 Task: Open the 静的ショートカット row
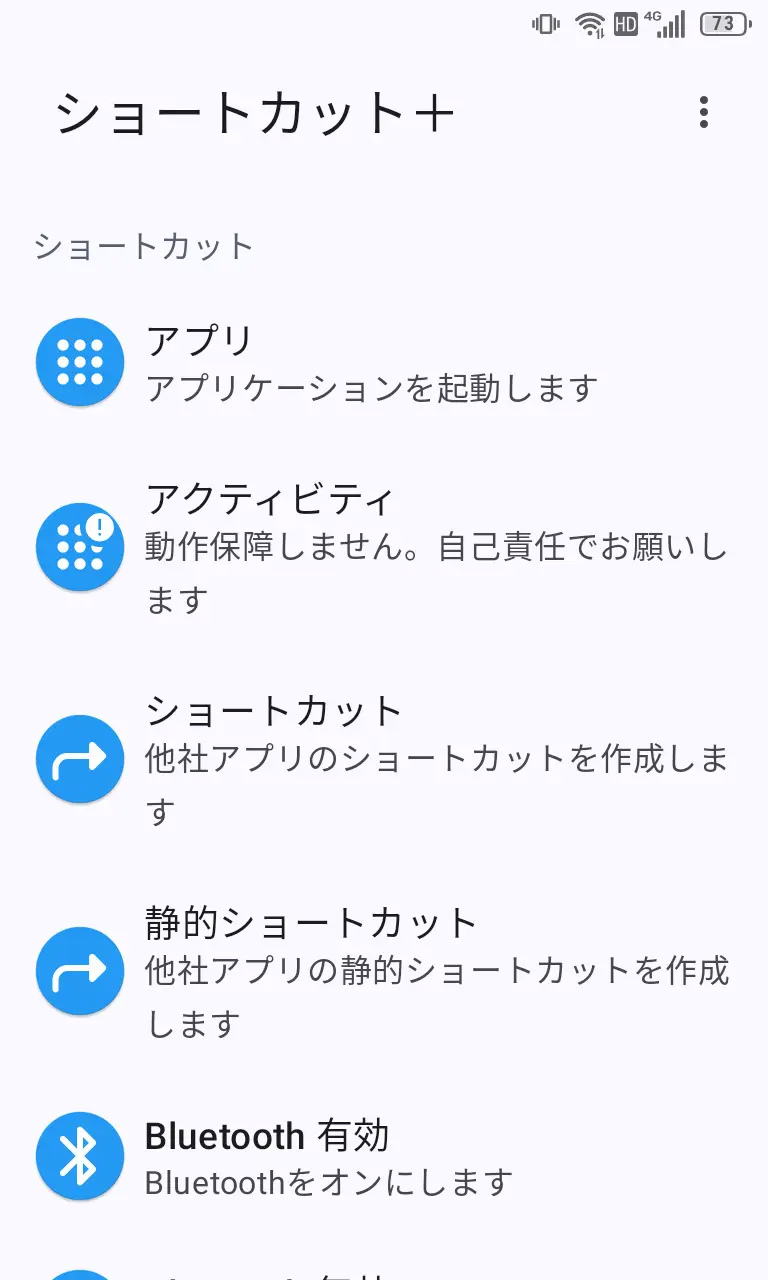click(x=384, y=971)
